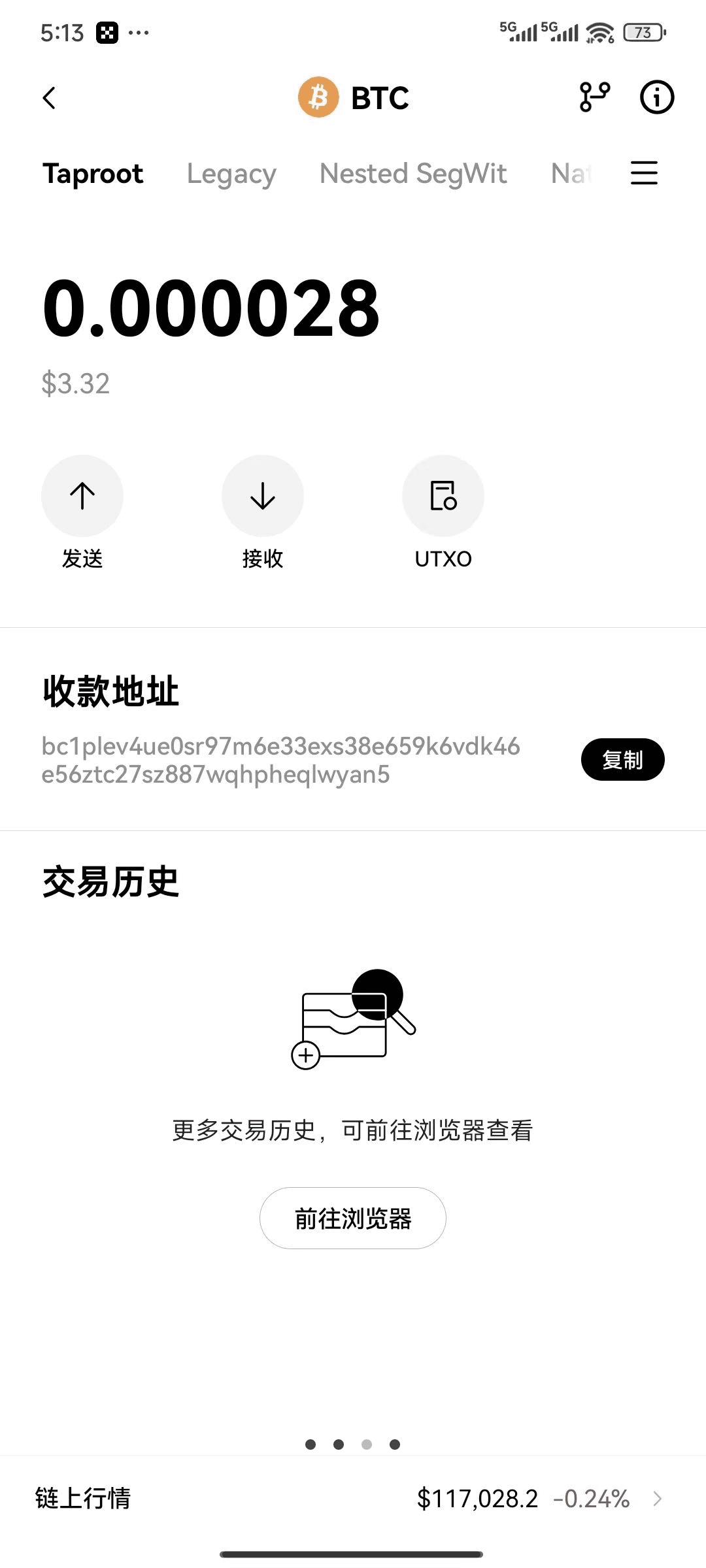The image size is (706, 1568).
Task: Go back with the top-left arrow
Action: pos(49,98)
